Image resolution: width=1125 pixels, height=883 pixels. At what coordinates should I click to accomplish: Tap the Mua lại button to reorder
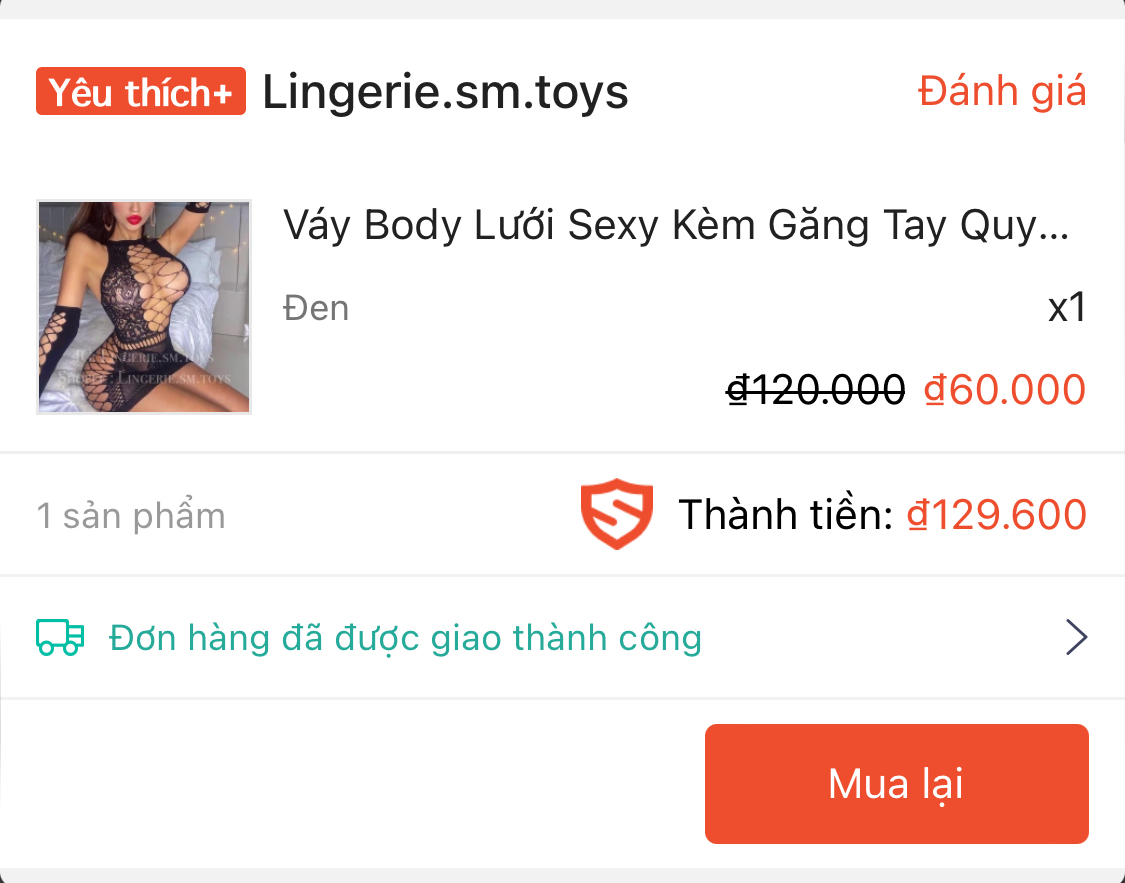click(x=896, y=784)
